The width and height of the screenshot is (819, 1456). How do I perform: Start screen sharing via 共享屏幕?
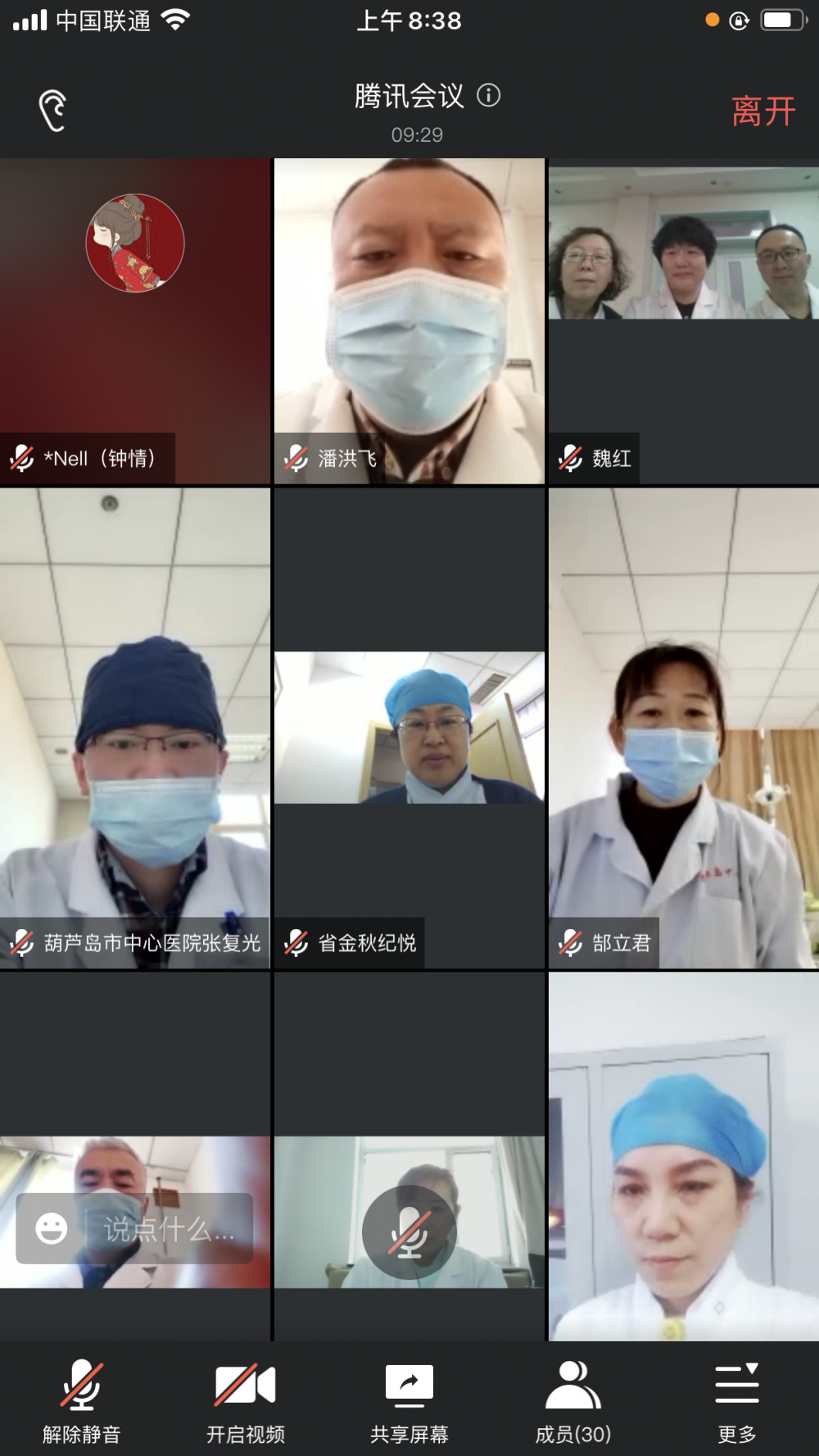(x=409, y=1401)
